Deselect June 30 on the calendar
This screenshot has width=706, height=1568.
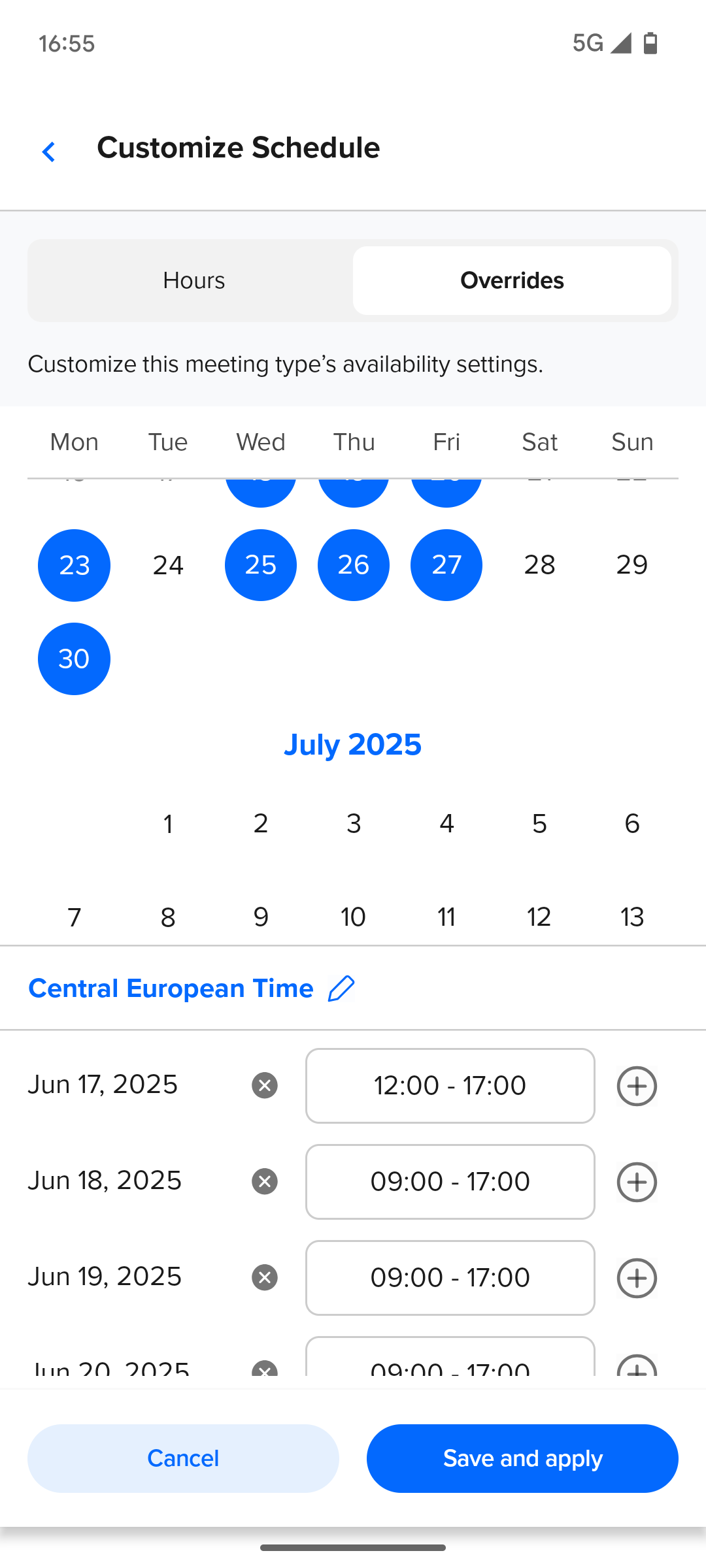[x=74, y=659]
